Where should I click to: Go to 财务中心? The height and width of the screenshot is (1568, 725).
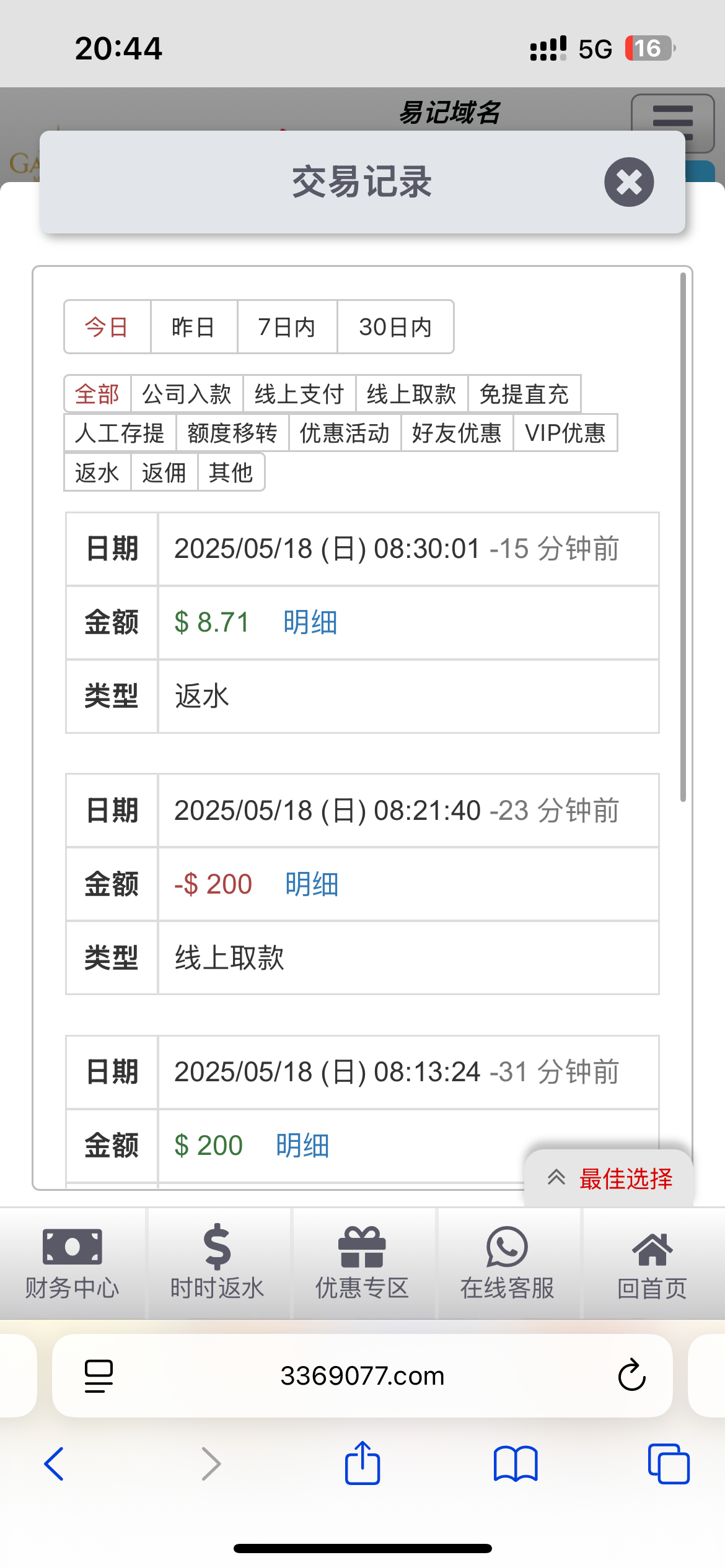pos(72,1263)
